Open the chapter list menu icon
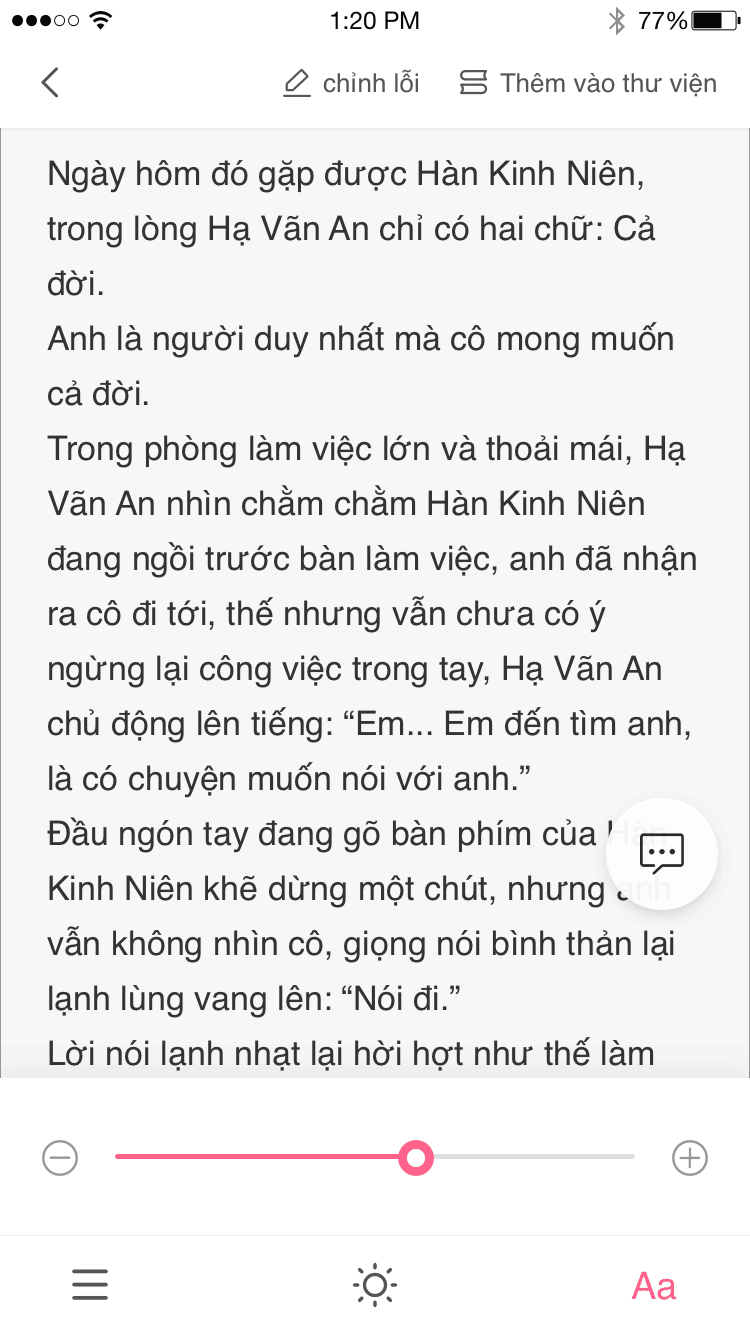 coord(90,1285)
